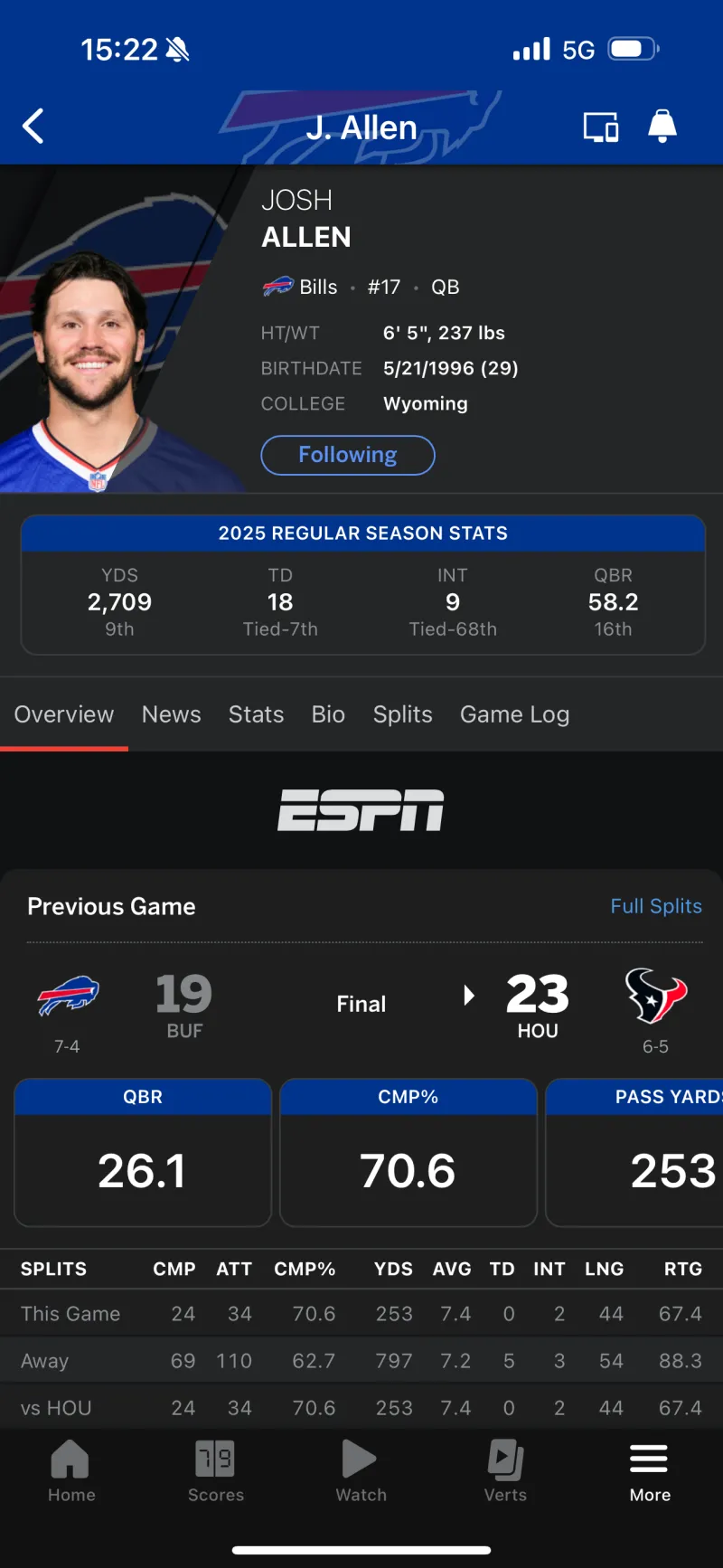
Task: Open the News tab
Action: [171, 714]
